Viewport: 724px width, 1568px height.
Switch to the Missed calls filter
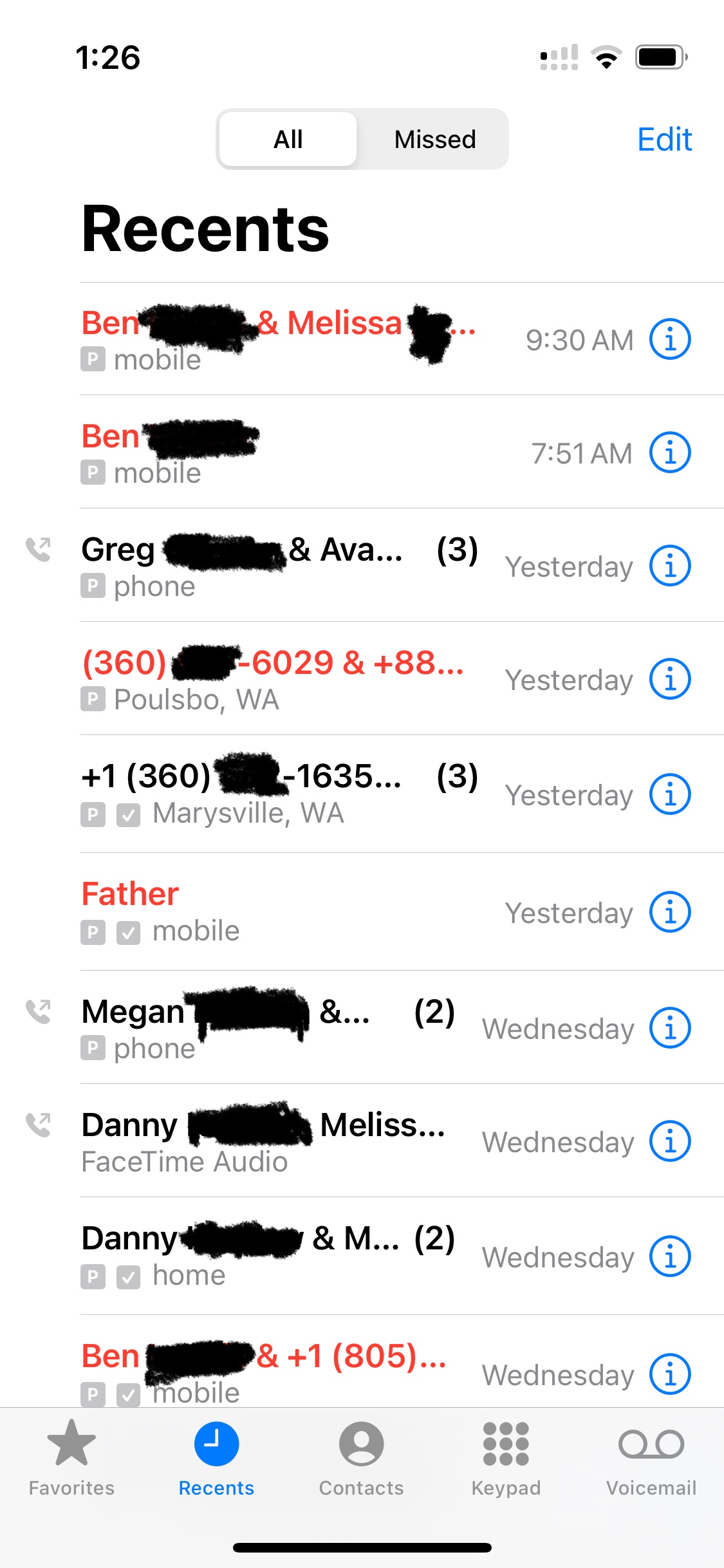(434, 139)
